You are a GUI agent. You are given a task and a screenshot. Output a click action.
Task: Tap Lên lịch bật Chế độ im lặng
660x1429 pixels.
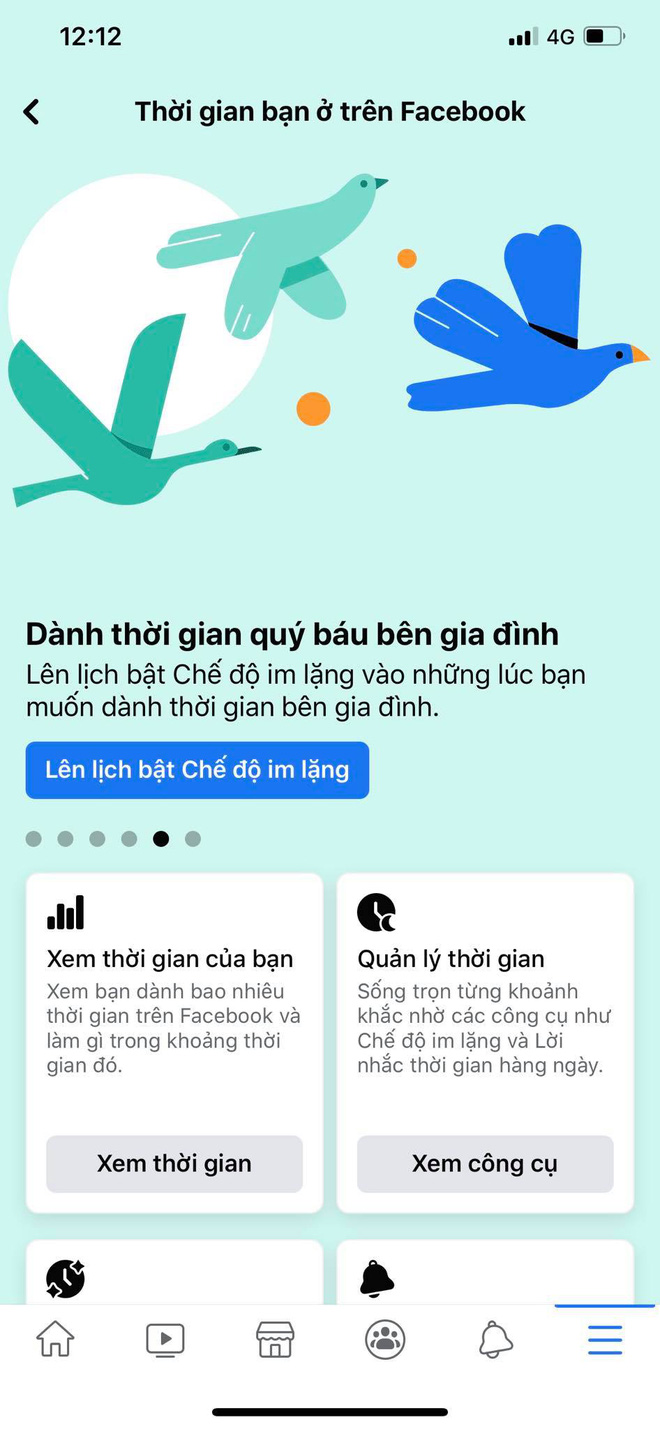coord(197,770)
